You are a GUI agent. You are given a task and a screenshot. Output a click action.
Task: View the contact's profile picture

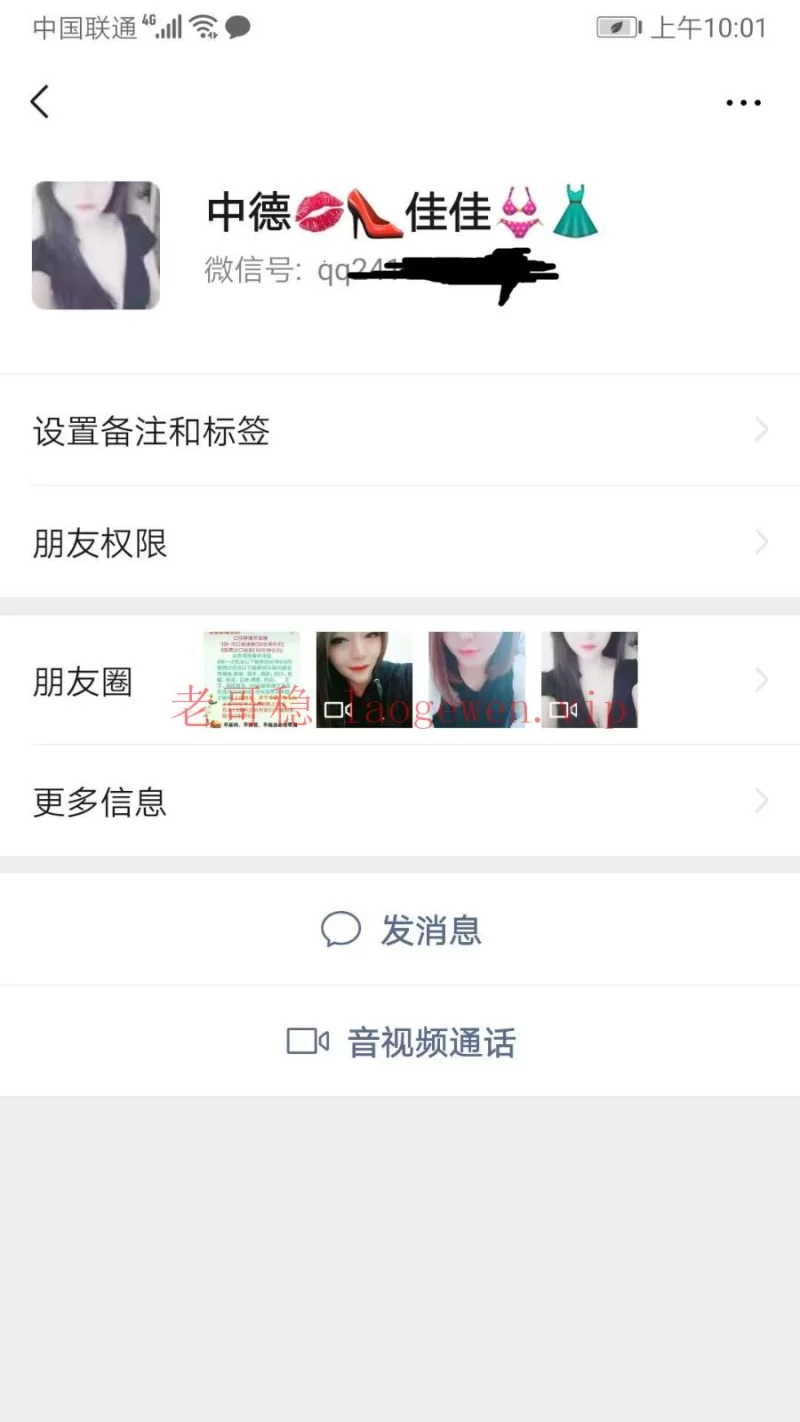point(96,245)
